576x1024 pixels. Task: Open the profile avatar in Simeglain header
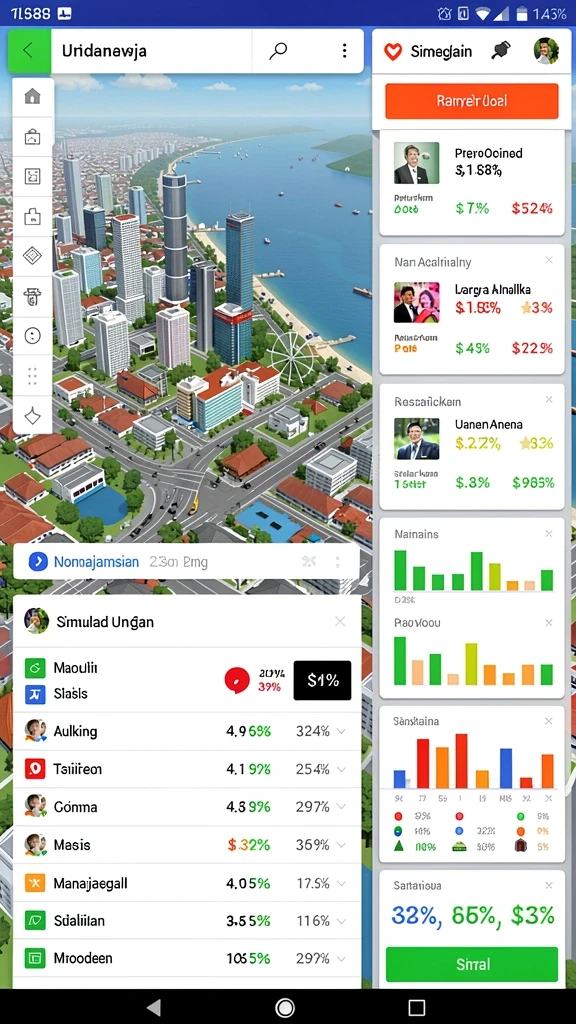tap(546, 51)
